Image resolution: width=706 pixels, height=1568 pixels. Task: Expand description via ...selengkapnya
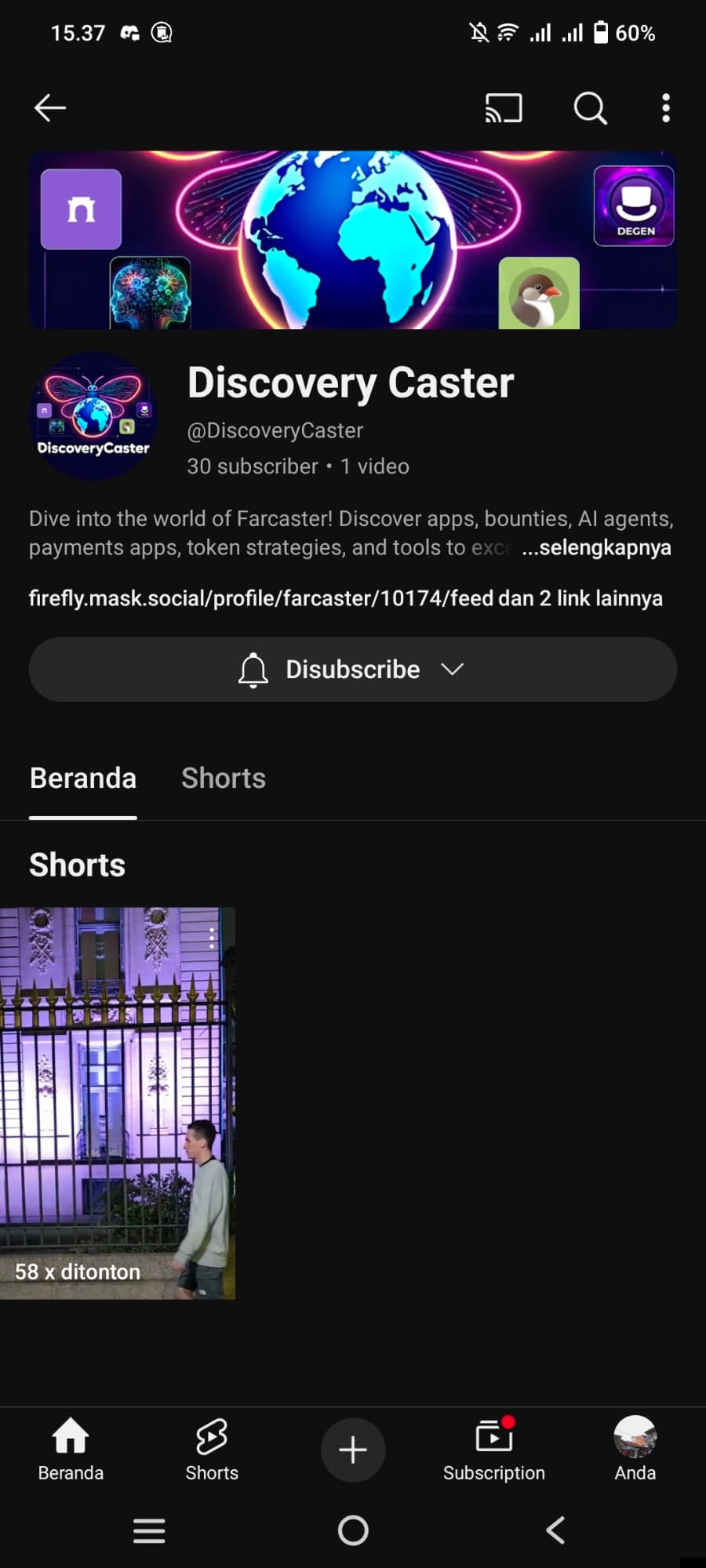click(x=596, y=547)
